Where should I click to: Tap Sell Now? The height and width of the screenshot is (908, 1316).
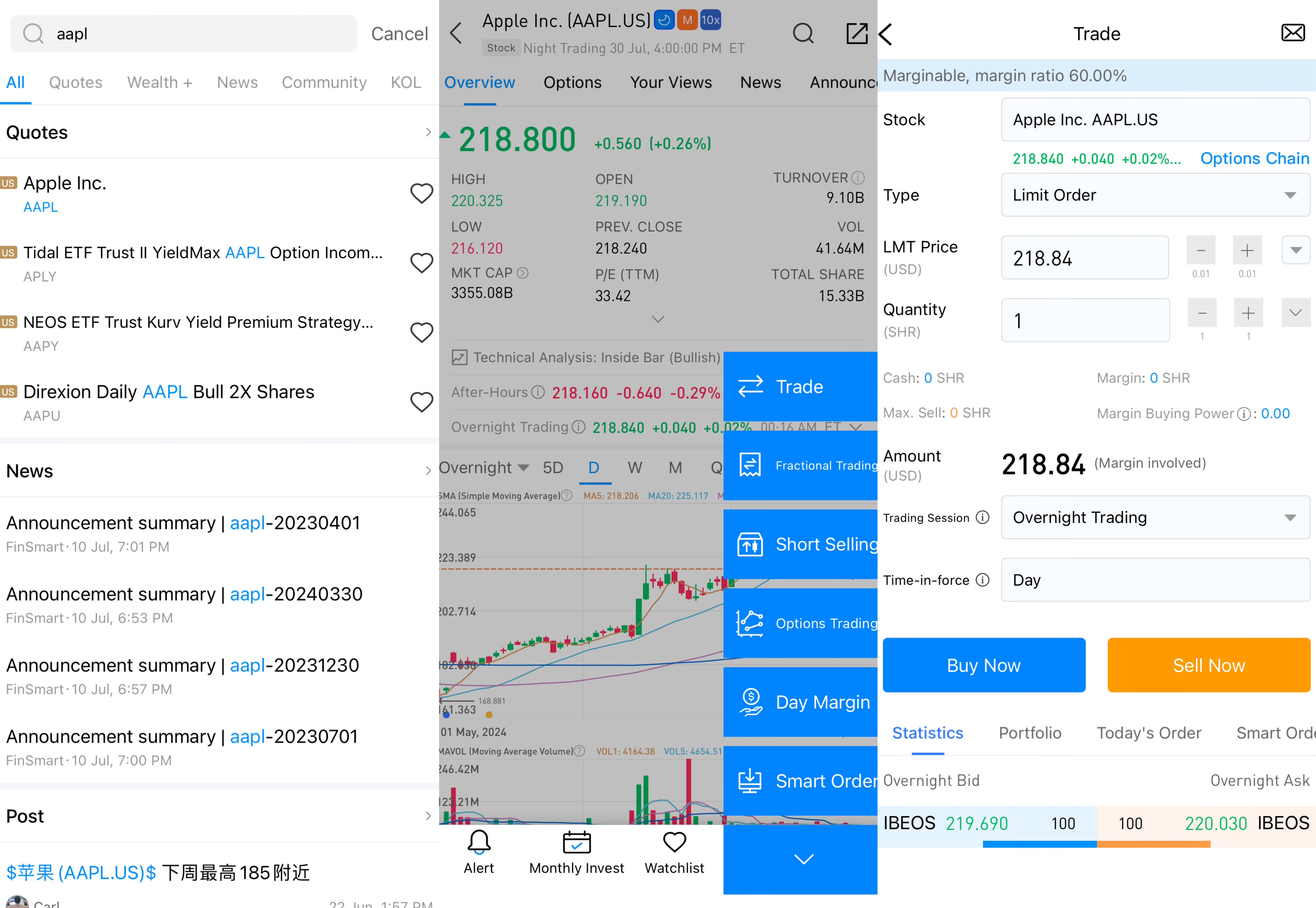click(1208, 665)
